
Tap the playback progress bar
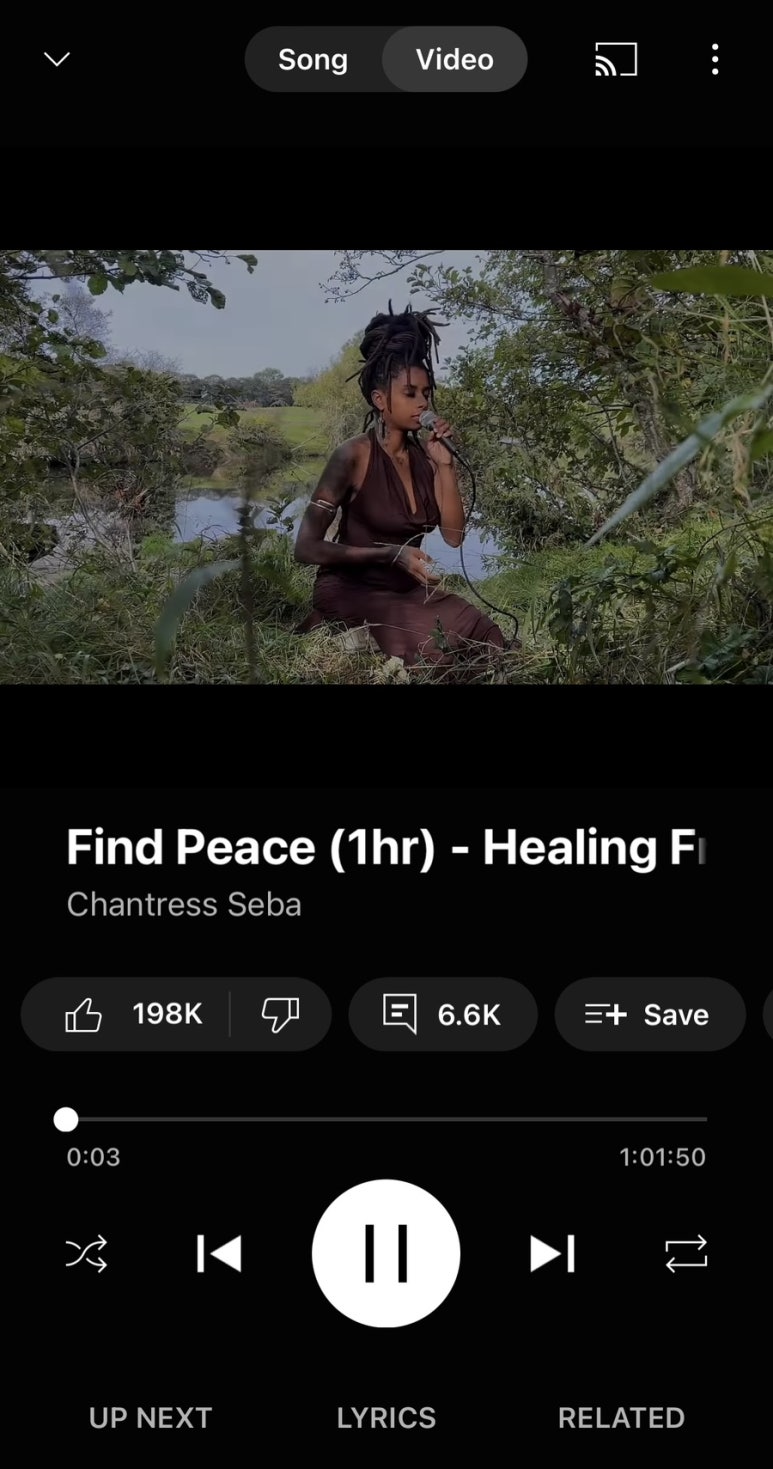(386, 1119)
